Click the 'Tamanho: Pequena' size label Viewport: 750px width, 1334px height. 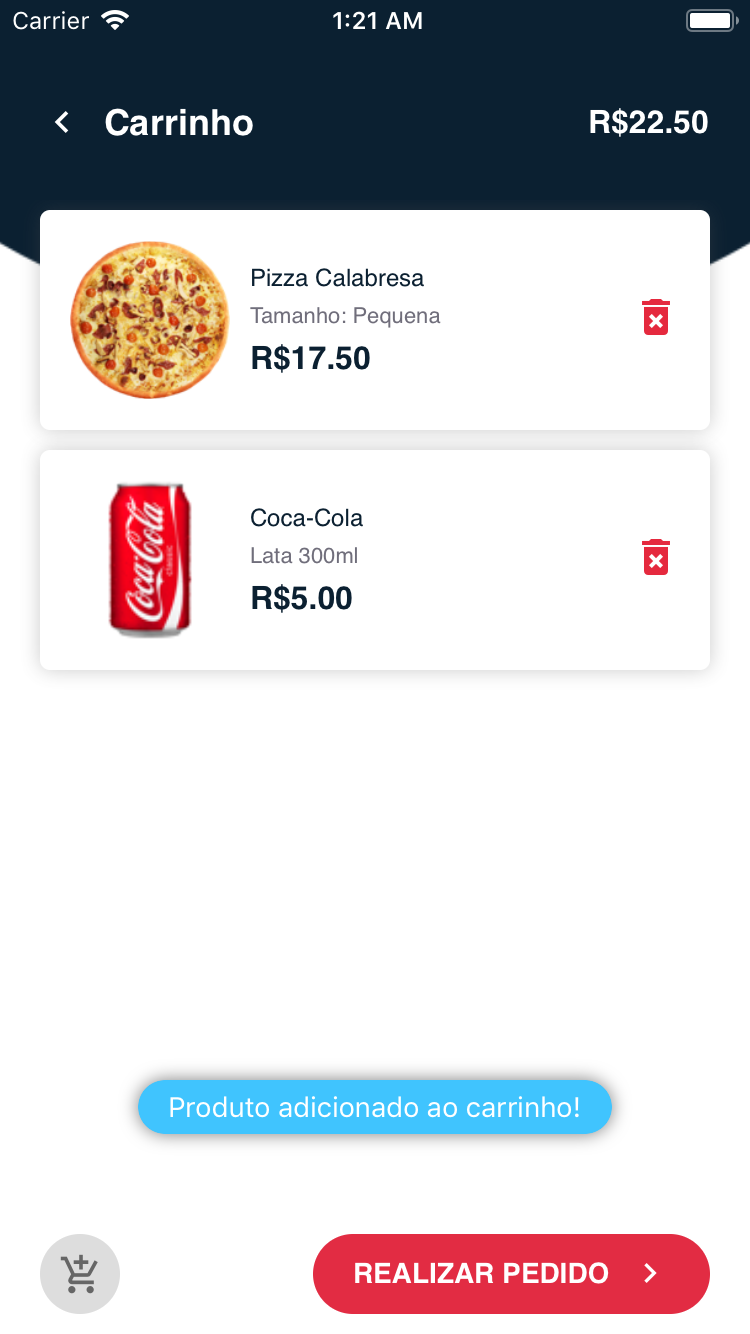[345, 315]
